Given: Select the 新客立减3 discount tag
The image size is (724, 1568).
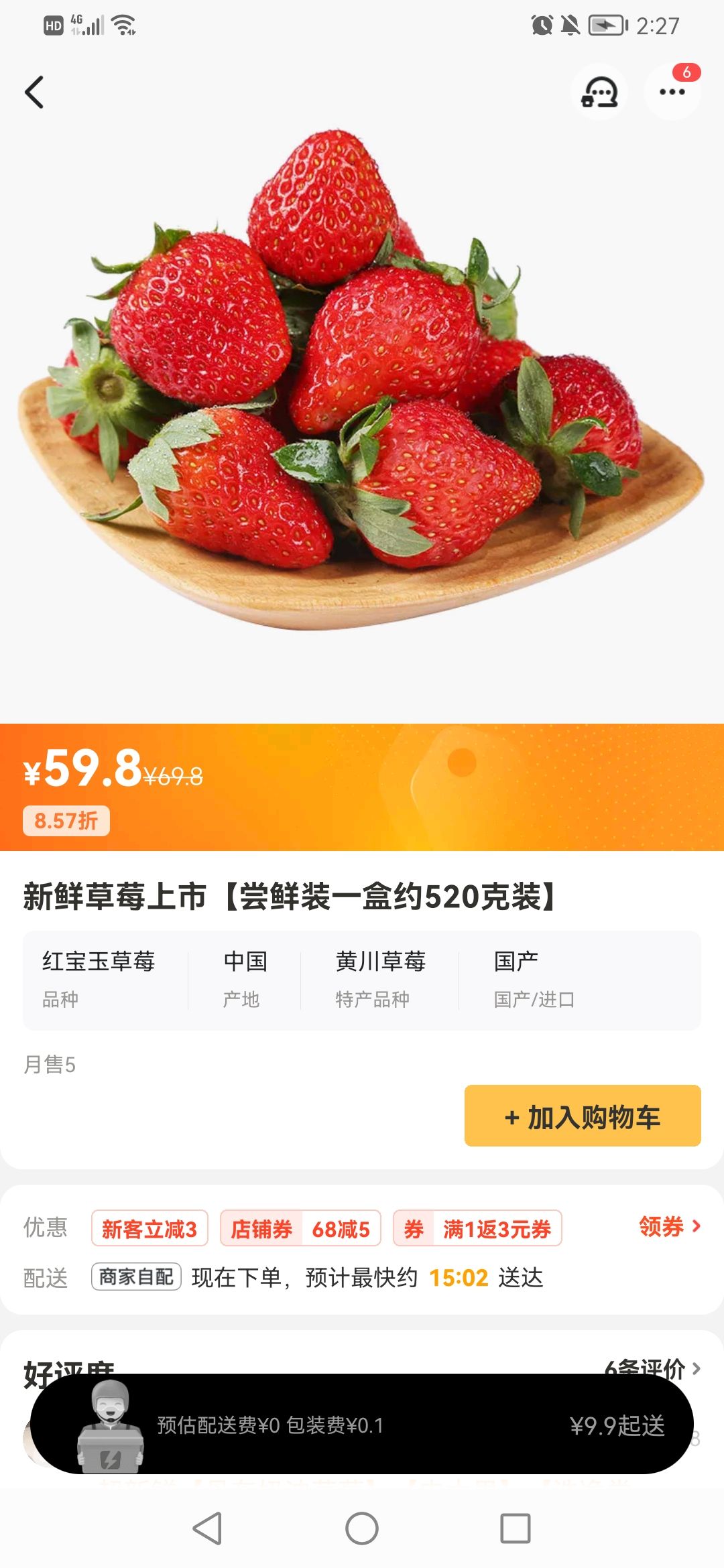Looking at the screenshot, I should click(x=149, y=1228).
